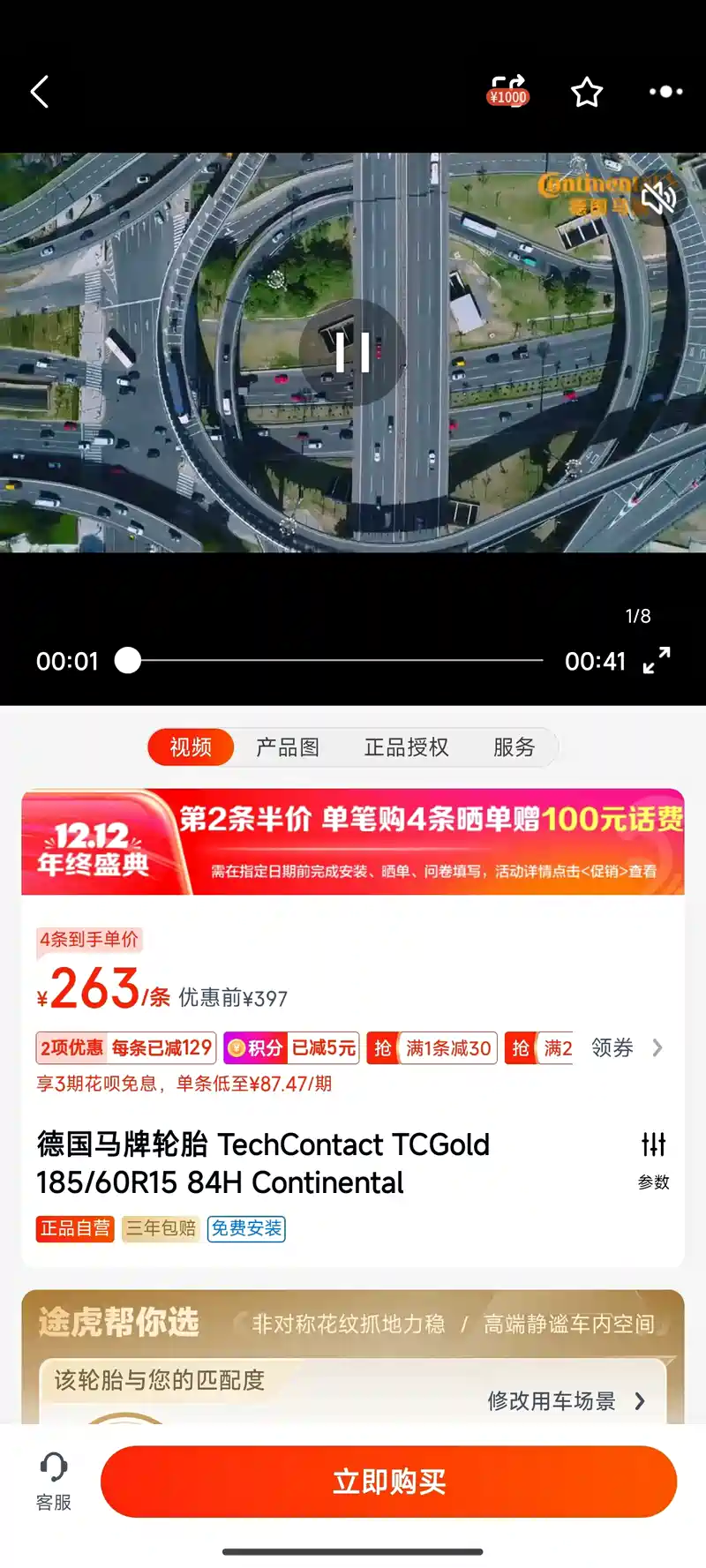Image resolution: width=706 pixels, height=1568 pixels.
Task: Unmute the product video
Action: click(x=658, y=198)
